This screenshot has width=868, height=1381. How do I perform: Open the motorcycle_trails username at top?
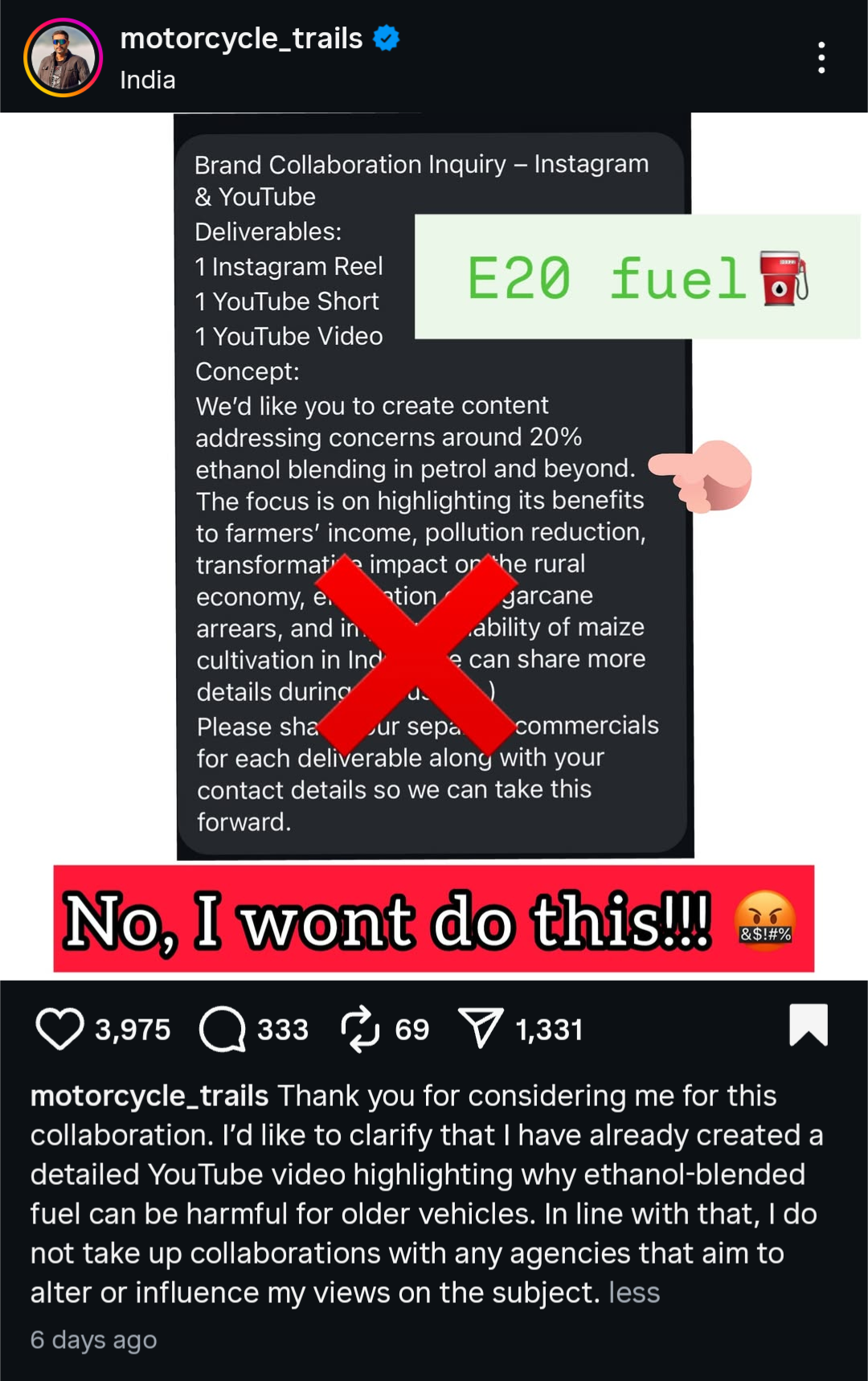click(241, 39)
